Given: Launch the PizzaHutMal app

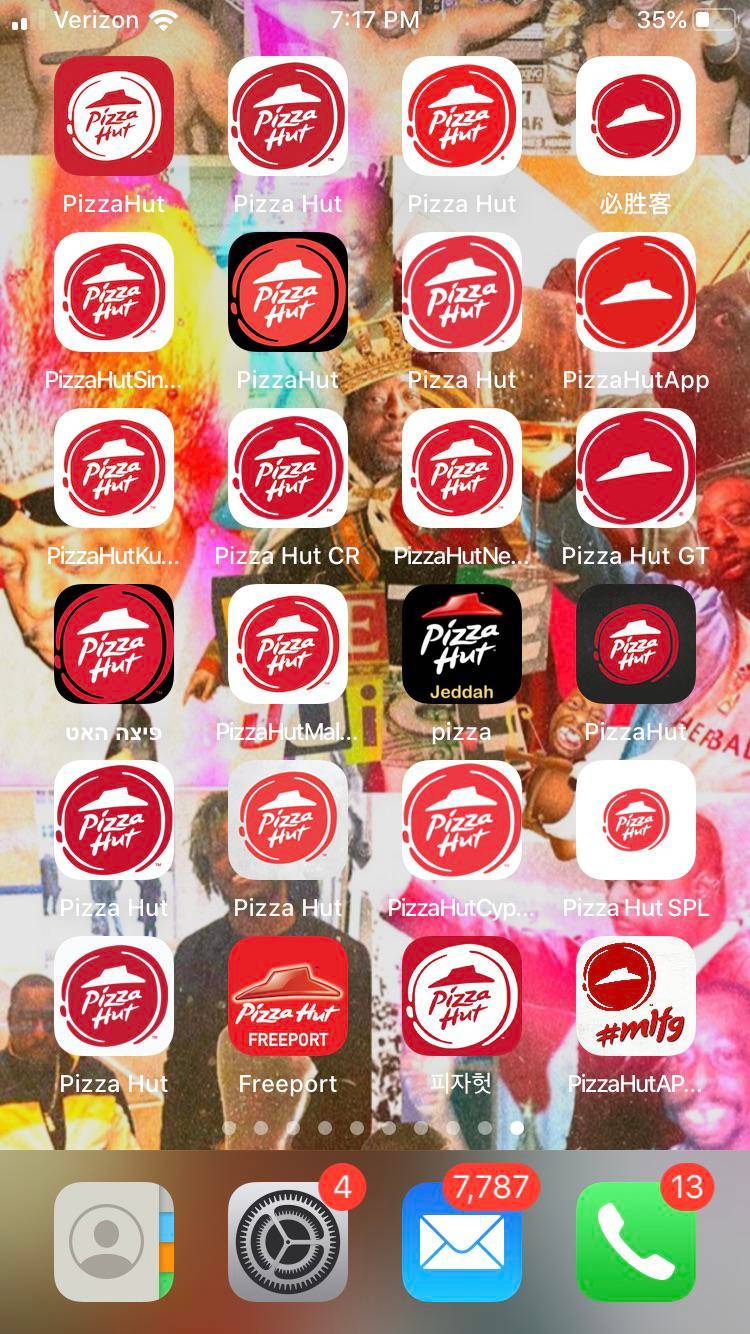Looking at the screenshot, I should coord(288,643).
